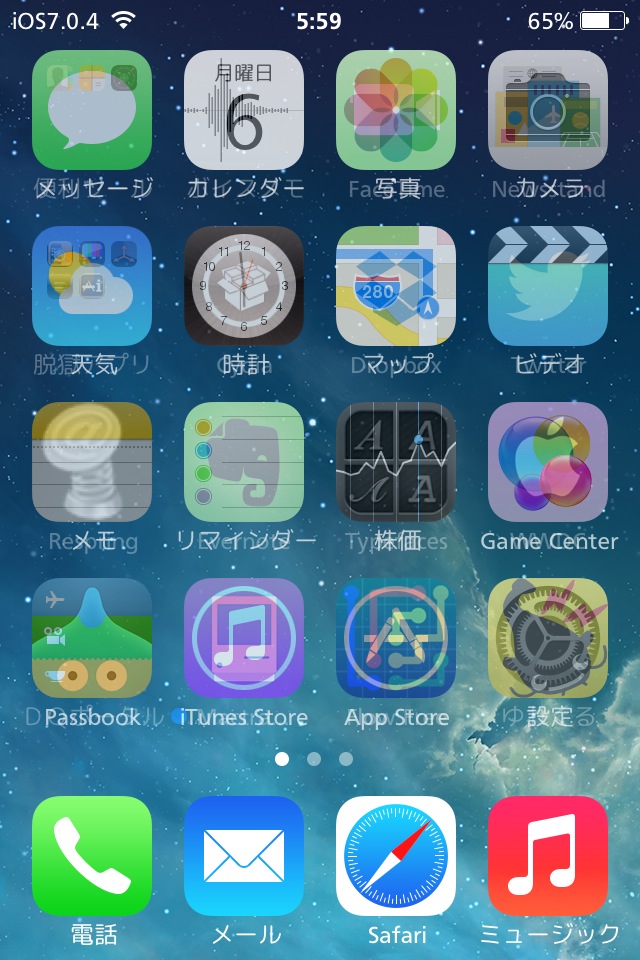This screenshot has width=640, height=960.
Task: Open the App Store
Action: (396, 638)
